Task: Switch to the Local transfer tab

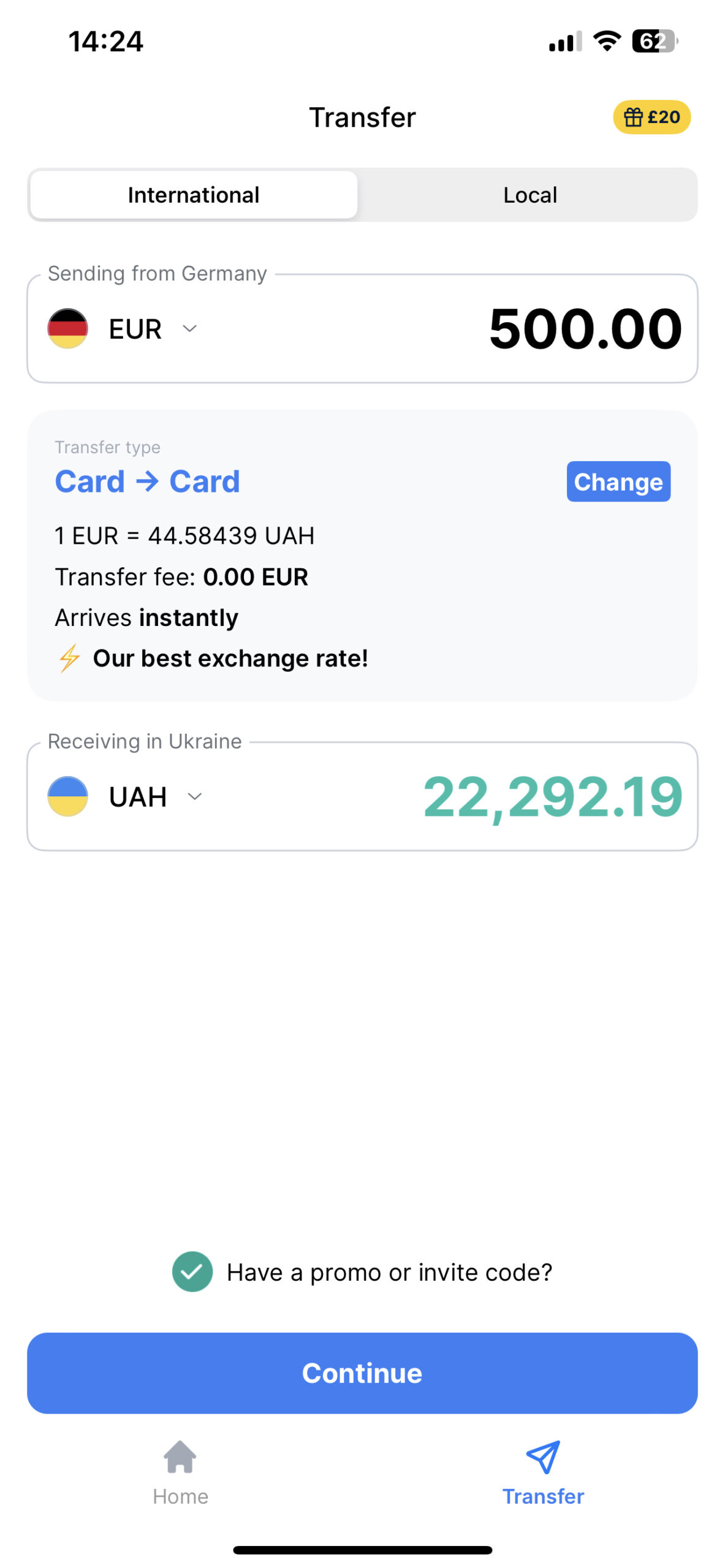Action: coord(530,195)
